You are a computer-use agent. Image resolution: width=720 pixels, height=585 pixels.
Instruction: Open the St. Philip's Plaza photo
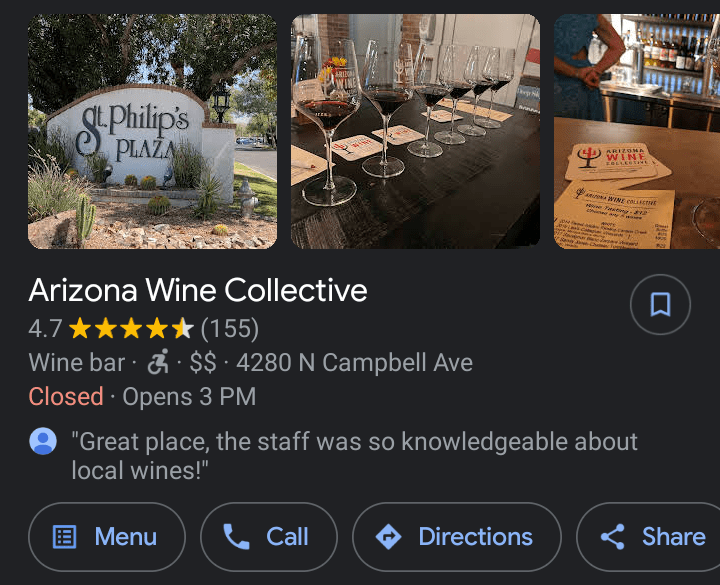tap(152, 131)
